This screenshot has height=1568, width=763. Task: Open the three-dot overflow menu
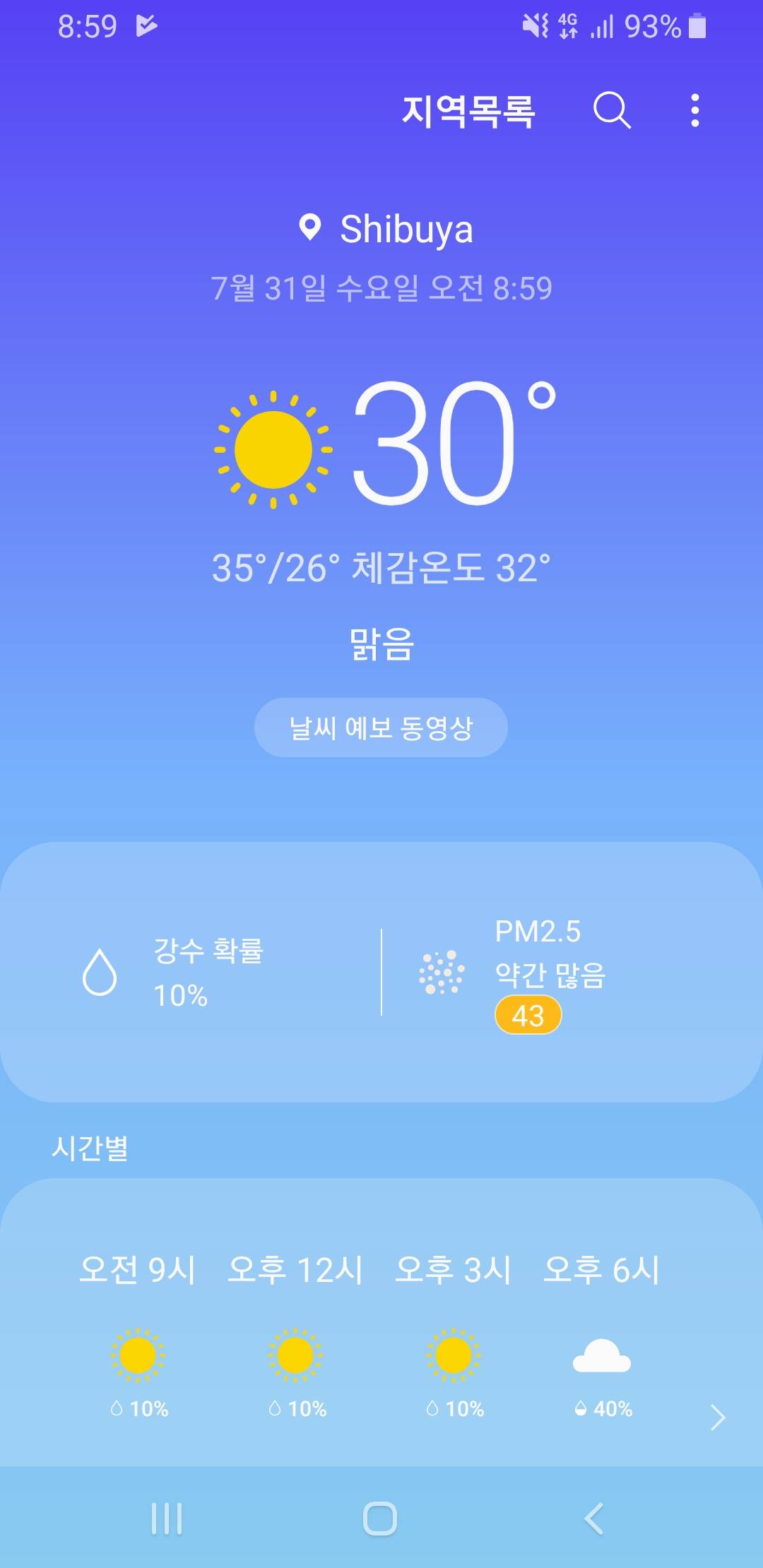[x=695, y=111]
